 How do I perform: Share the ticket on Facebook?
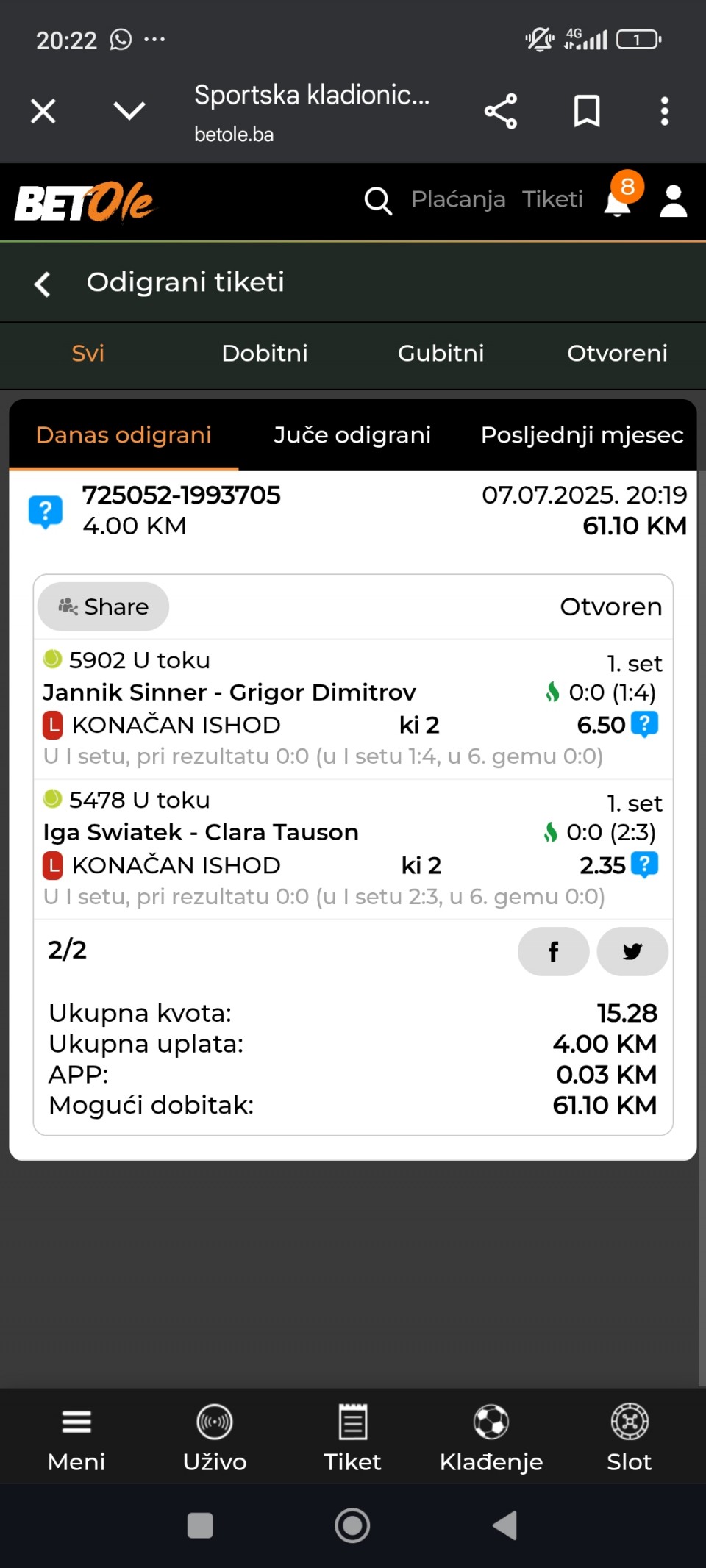tap(554, 952)
